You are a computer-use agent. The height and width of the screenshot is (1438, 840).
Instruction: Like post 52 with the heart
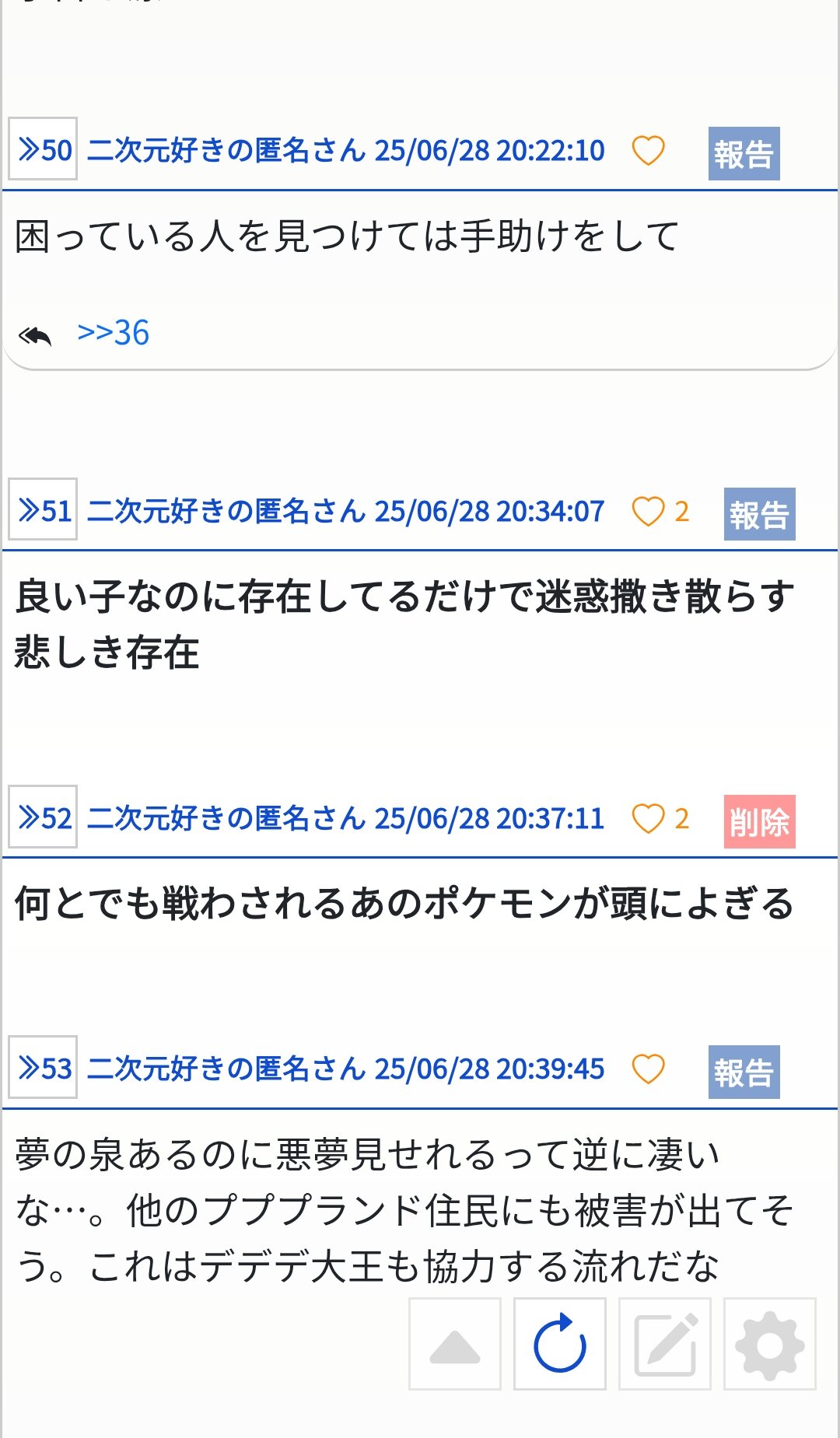(648, 818)
